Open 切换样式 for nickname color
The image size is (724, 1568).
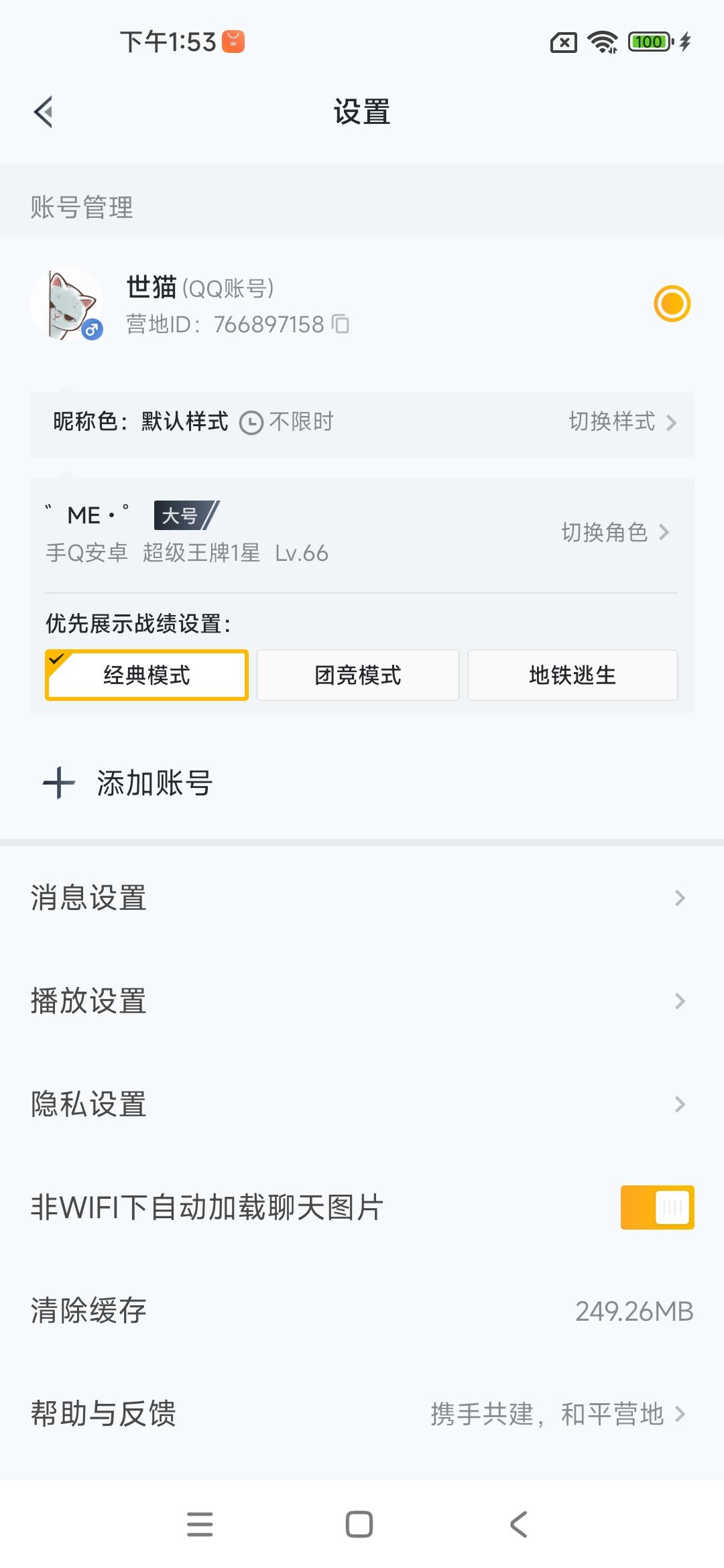click(623, 422)
